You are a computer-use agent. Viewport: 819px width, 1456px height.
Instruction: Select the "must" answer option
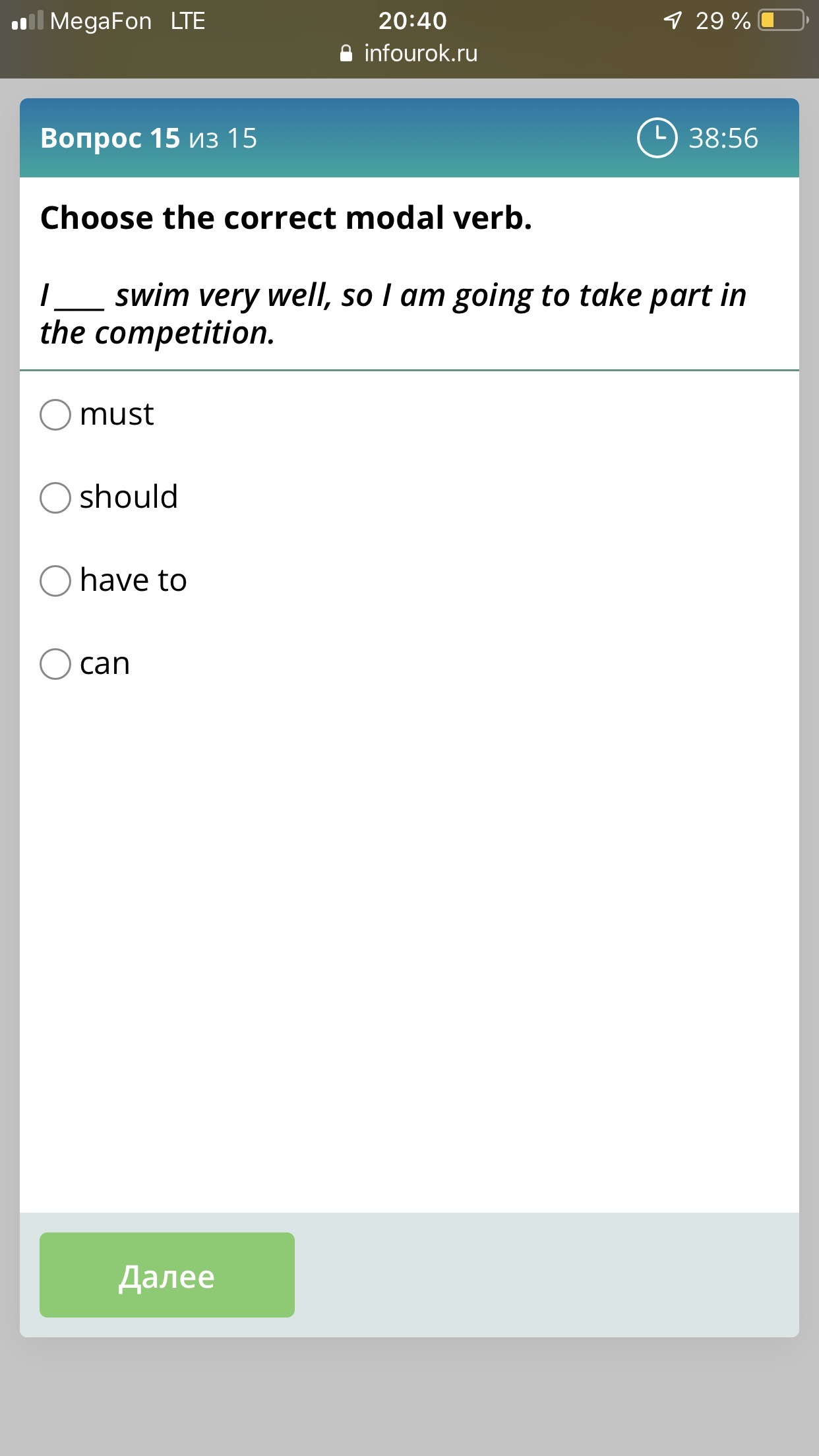pos(55,415)
